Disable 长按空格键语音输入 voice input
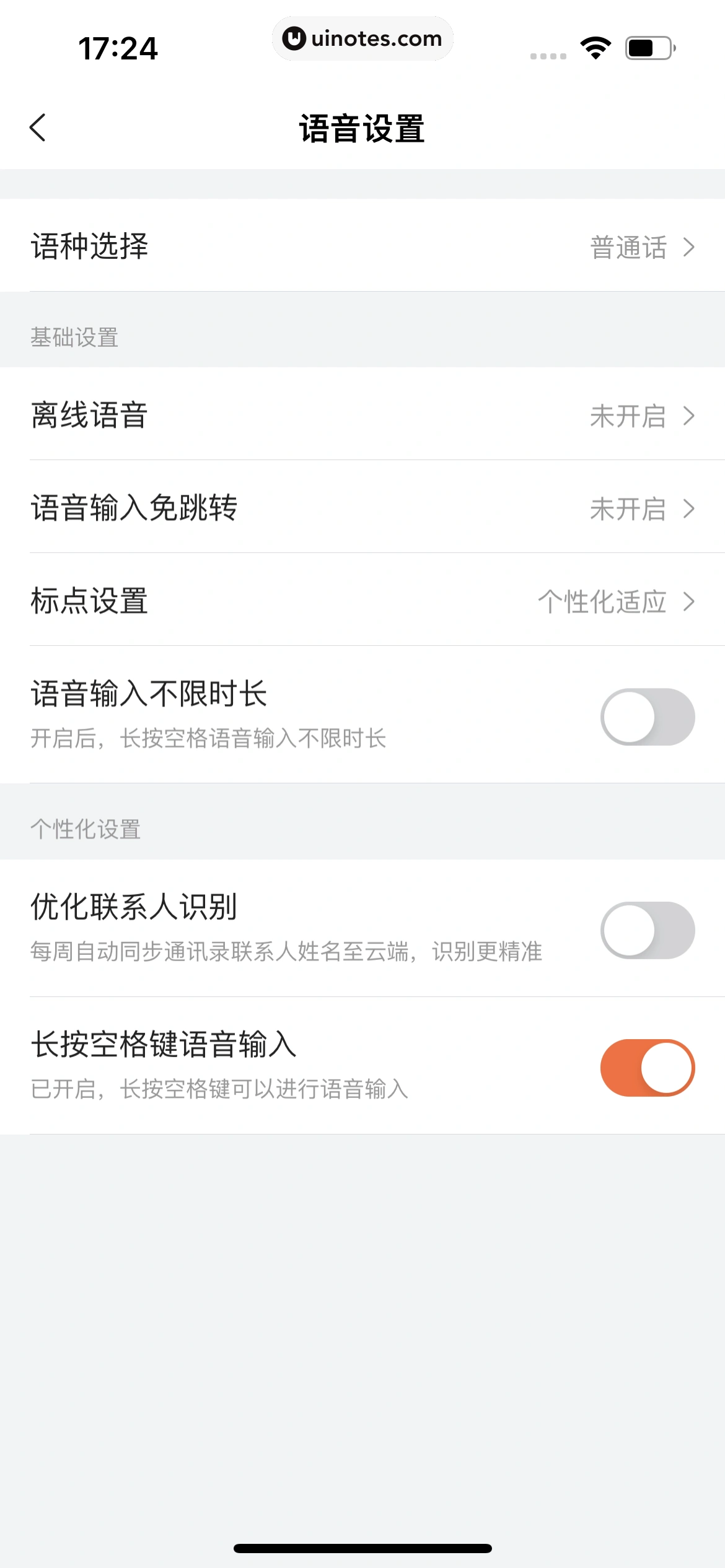725x1568 pixels. (648, 1066)
